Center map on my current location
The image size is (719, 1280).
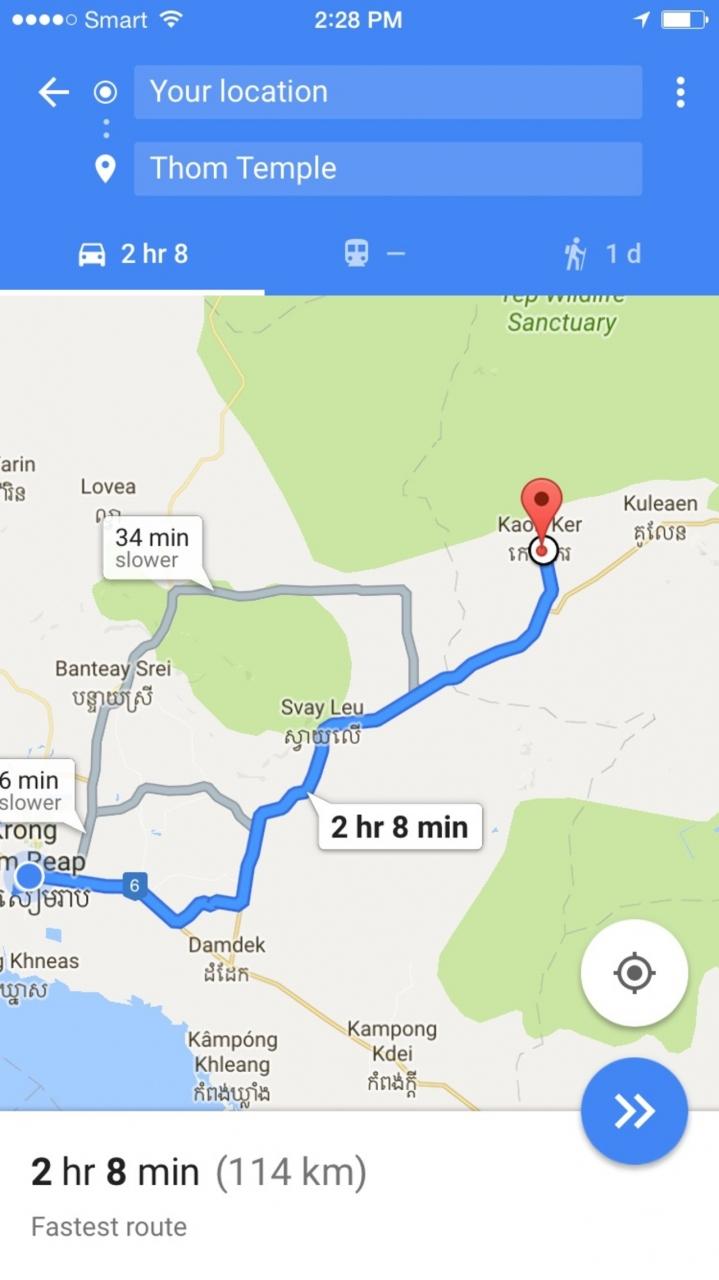pos(634,972)
